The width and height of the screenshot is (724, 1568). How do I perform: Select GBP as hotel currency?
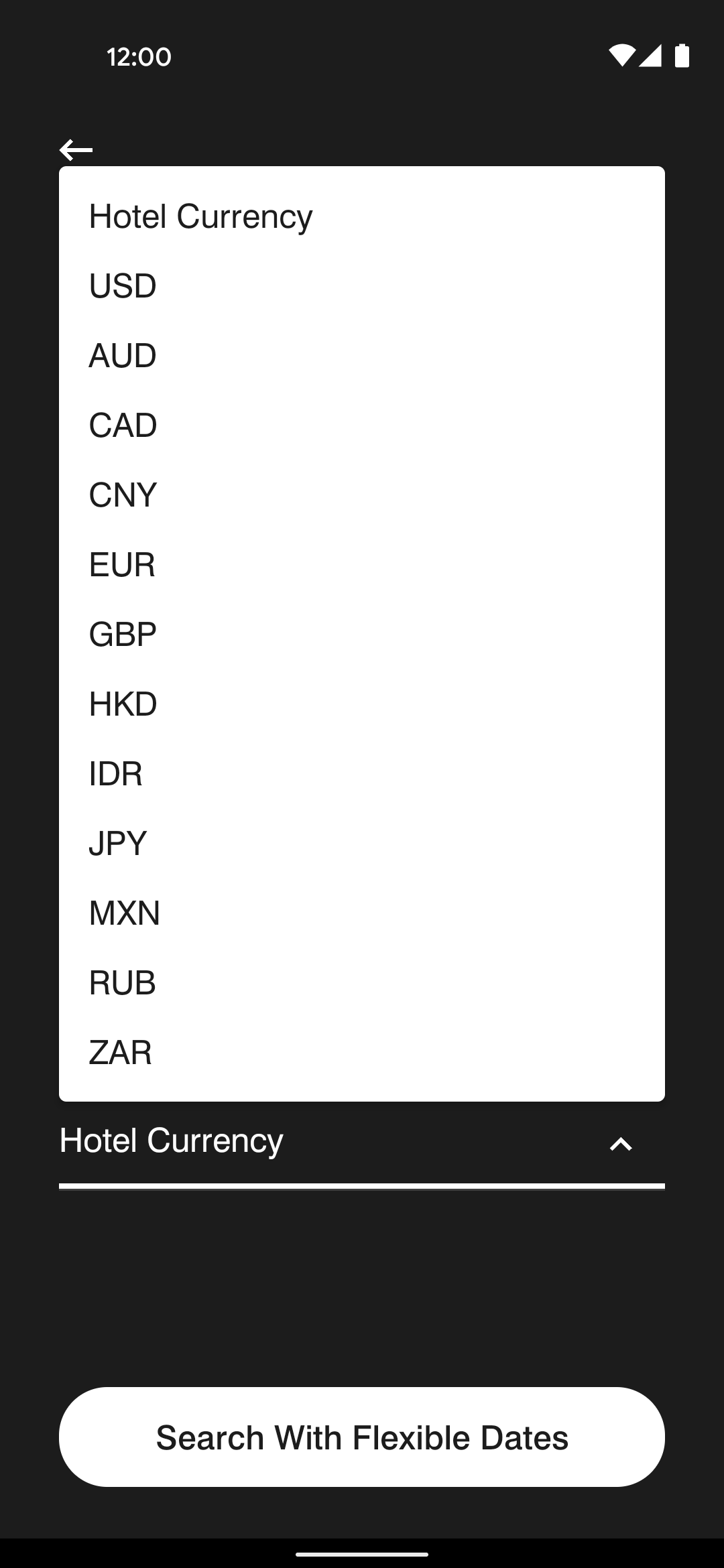(362, 635)
